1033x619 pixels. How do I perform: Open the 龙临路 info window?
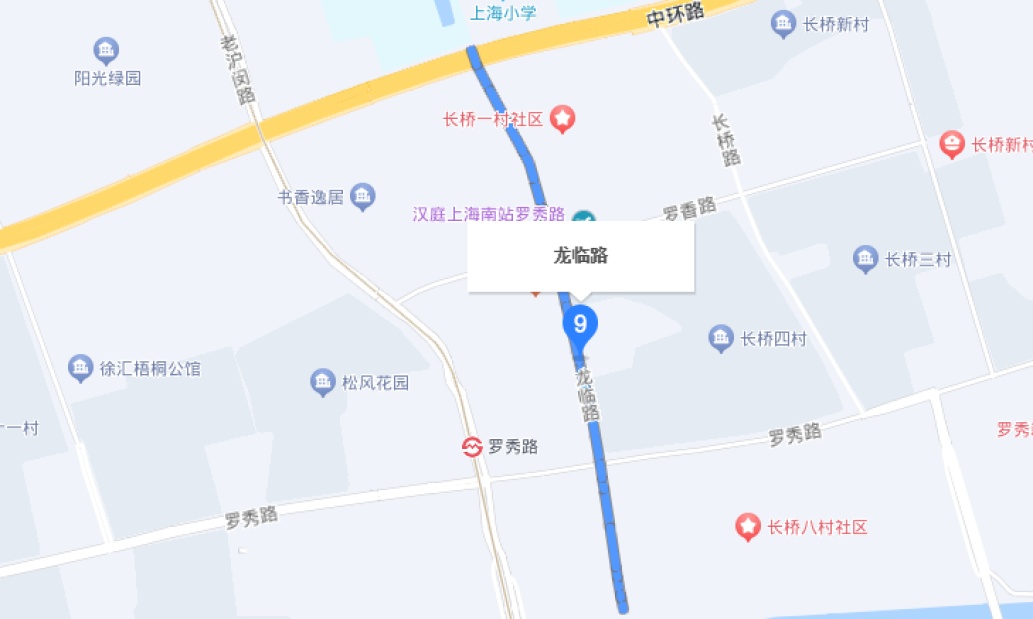[x=580, y=256]
